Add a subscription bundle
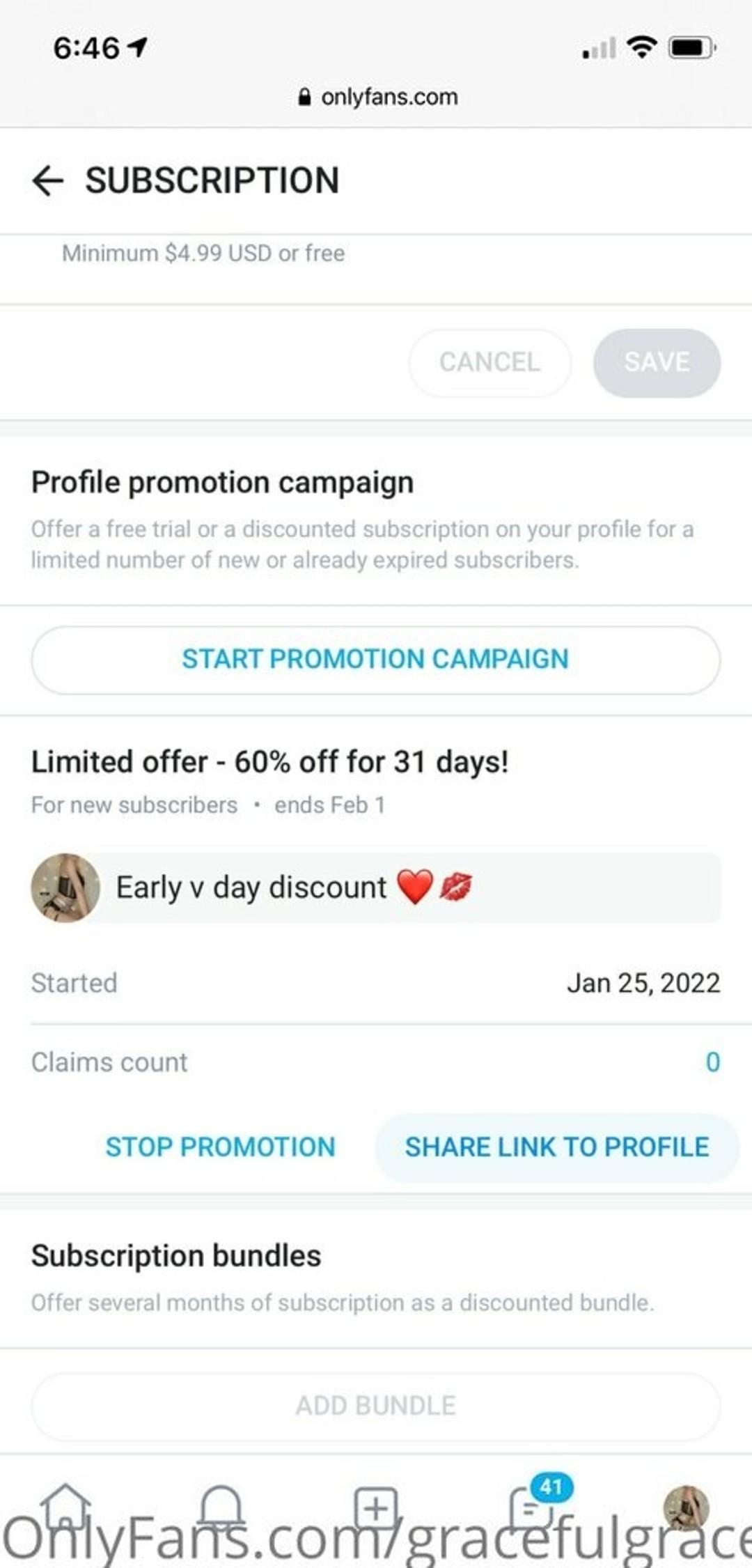Screen dimensions: 752x1568 [x=375, y=1406]
